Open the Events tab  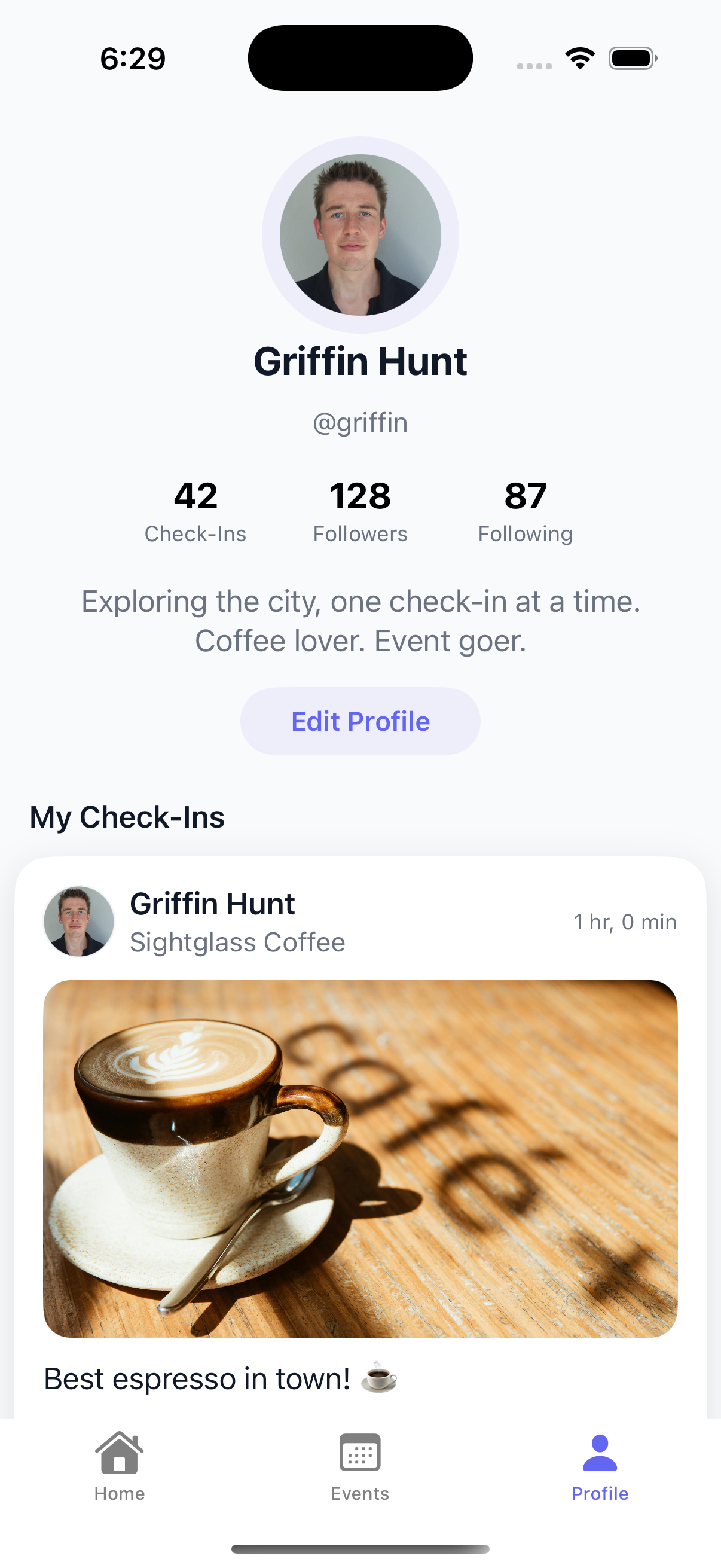click(x=360, y=1467)
